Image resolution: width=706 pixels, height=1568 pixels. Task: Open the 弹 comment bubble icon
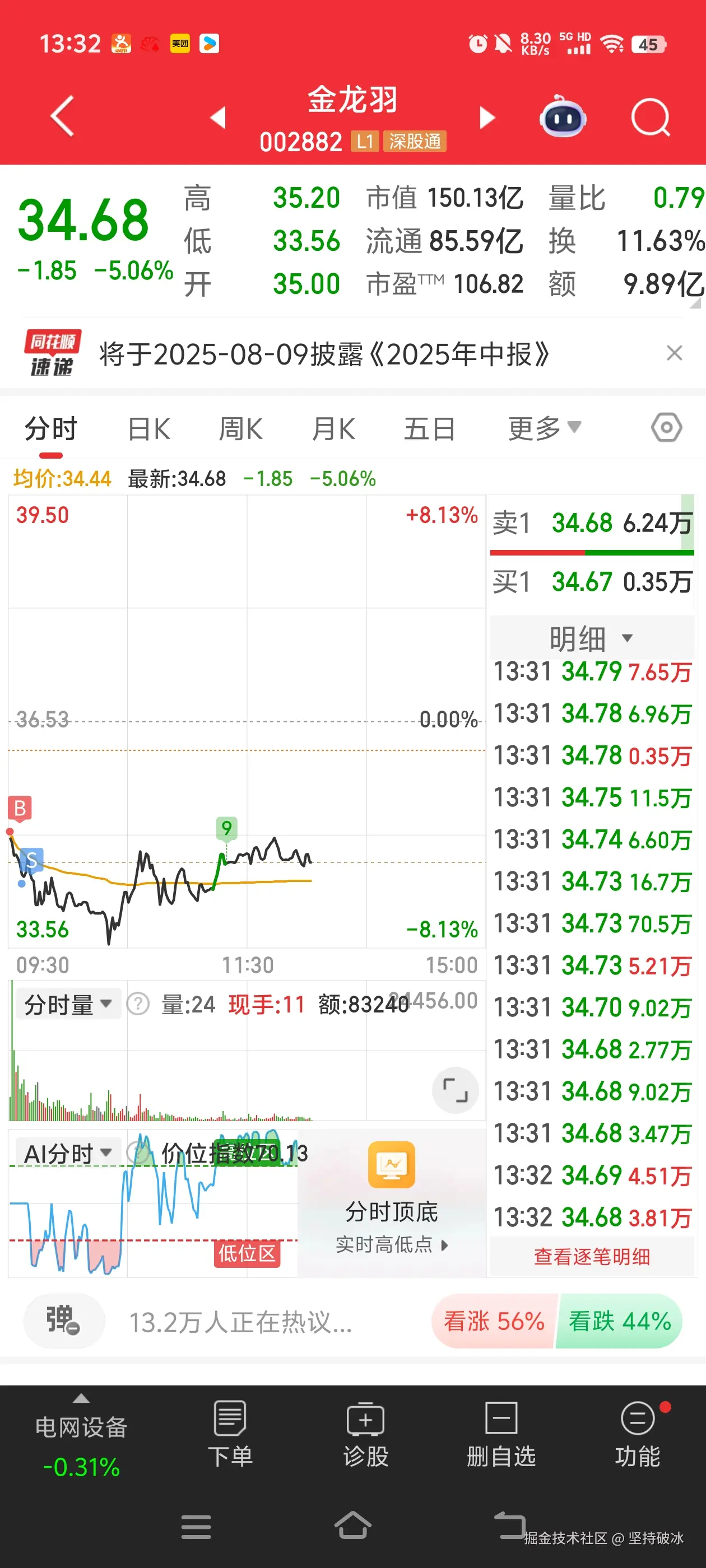click(x=63, y=1321)
